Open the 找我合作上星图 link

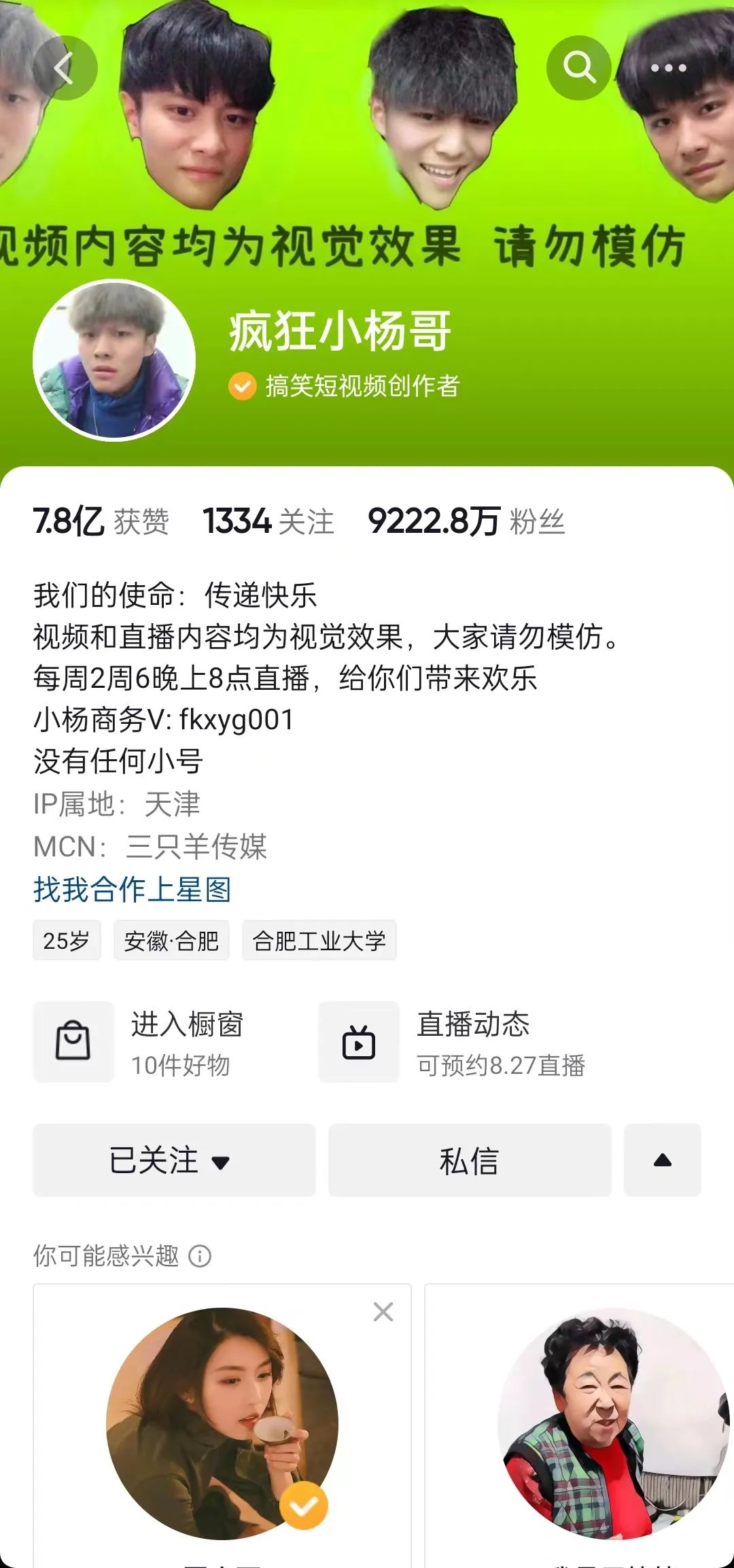click(133, 889)
